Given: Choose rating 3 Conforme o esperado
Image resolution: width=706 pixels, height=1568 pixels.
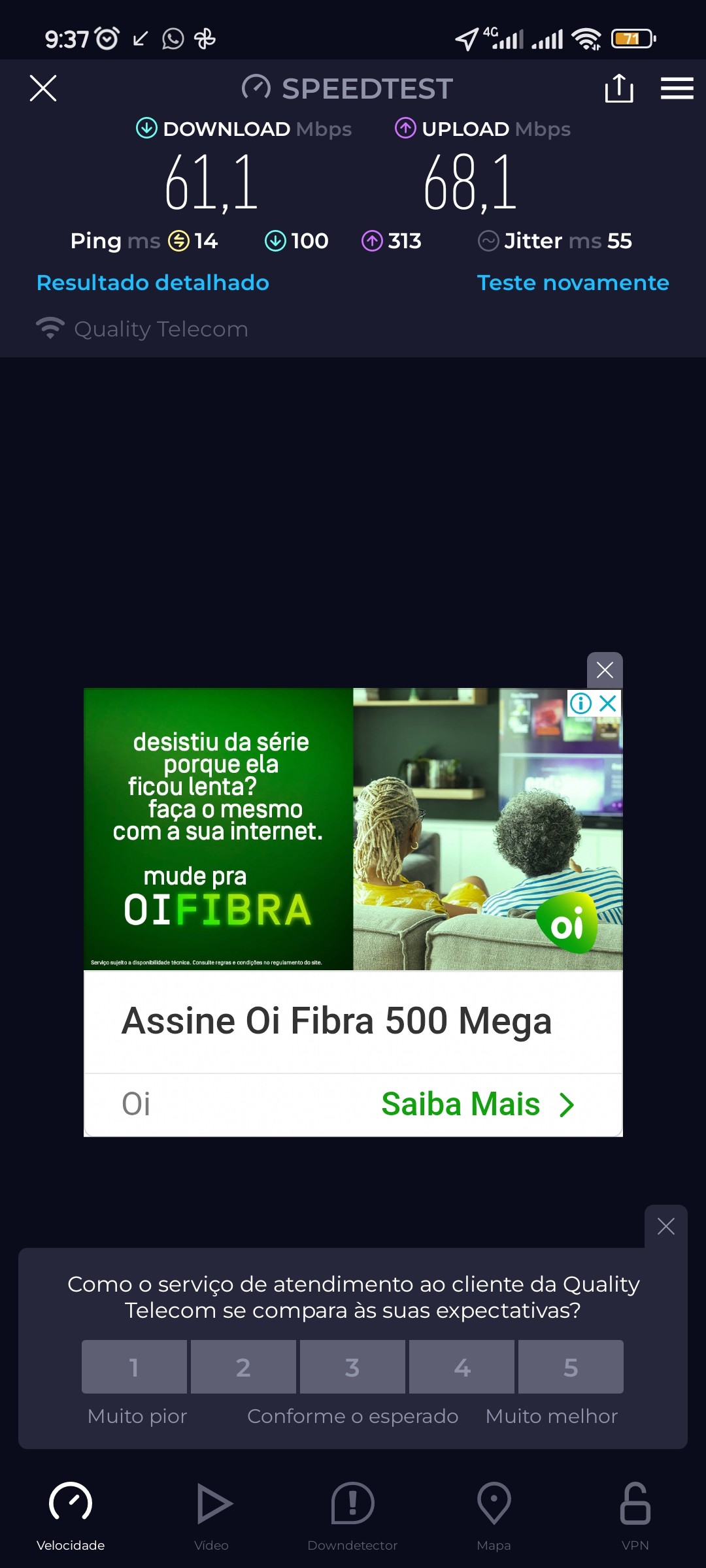Looking at the screenshot, I should point(352,1367).
